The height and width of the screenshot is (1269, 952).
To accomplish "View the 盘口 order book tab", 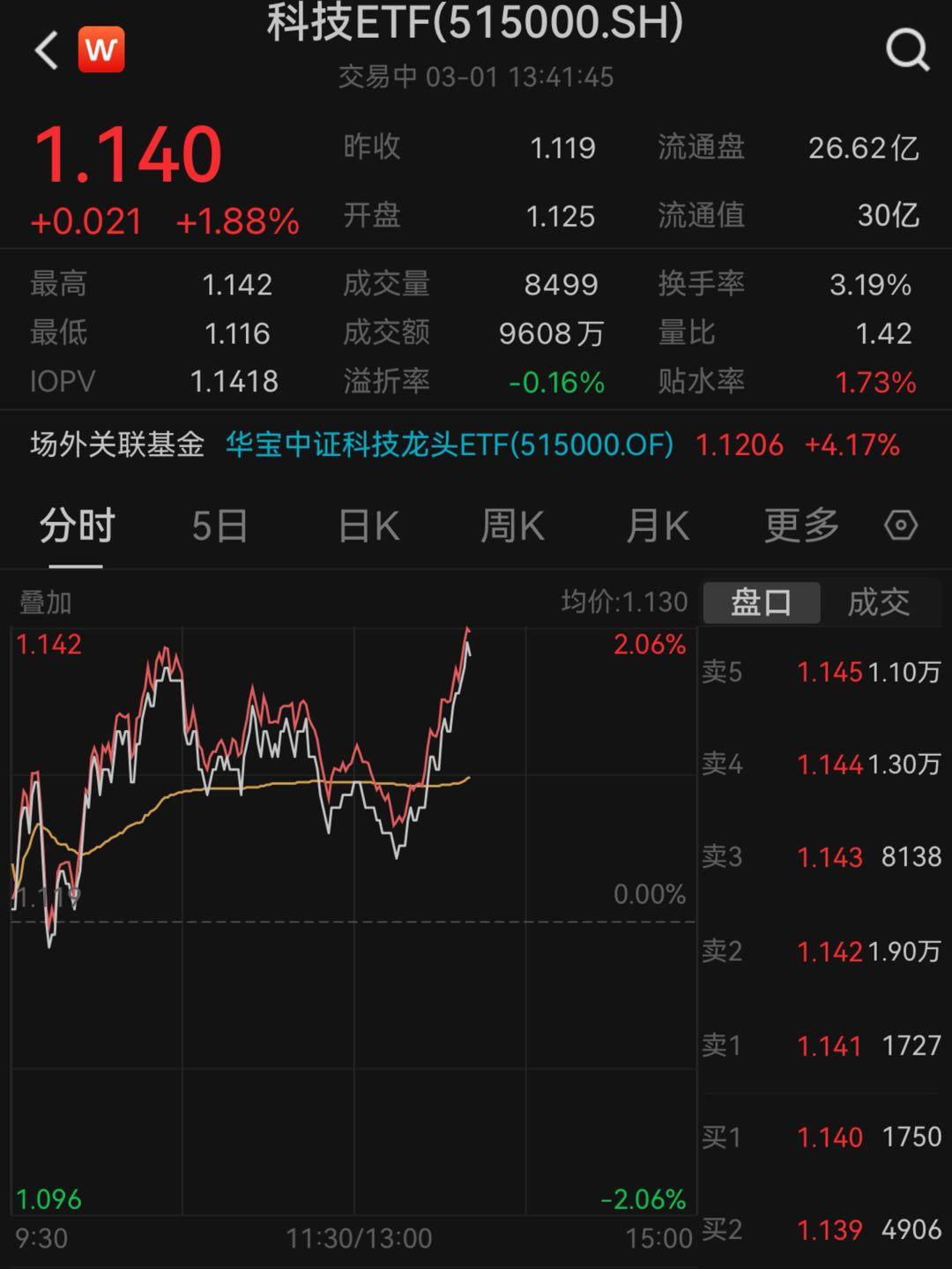I will [761, 602].
